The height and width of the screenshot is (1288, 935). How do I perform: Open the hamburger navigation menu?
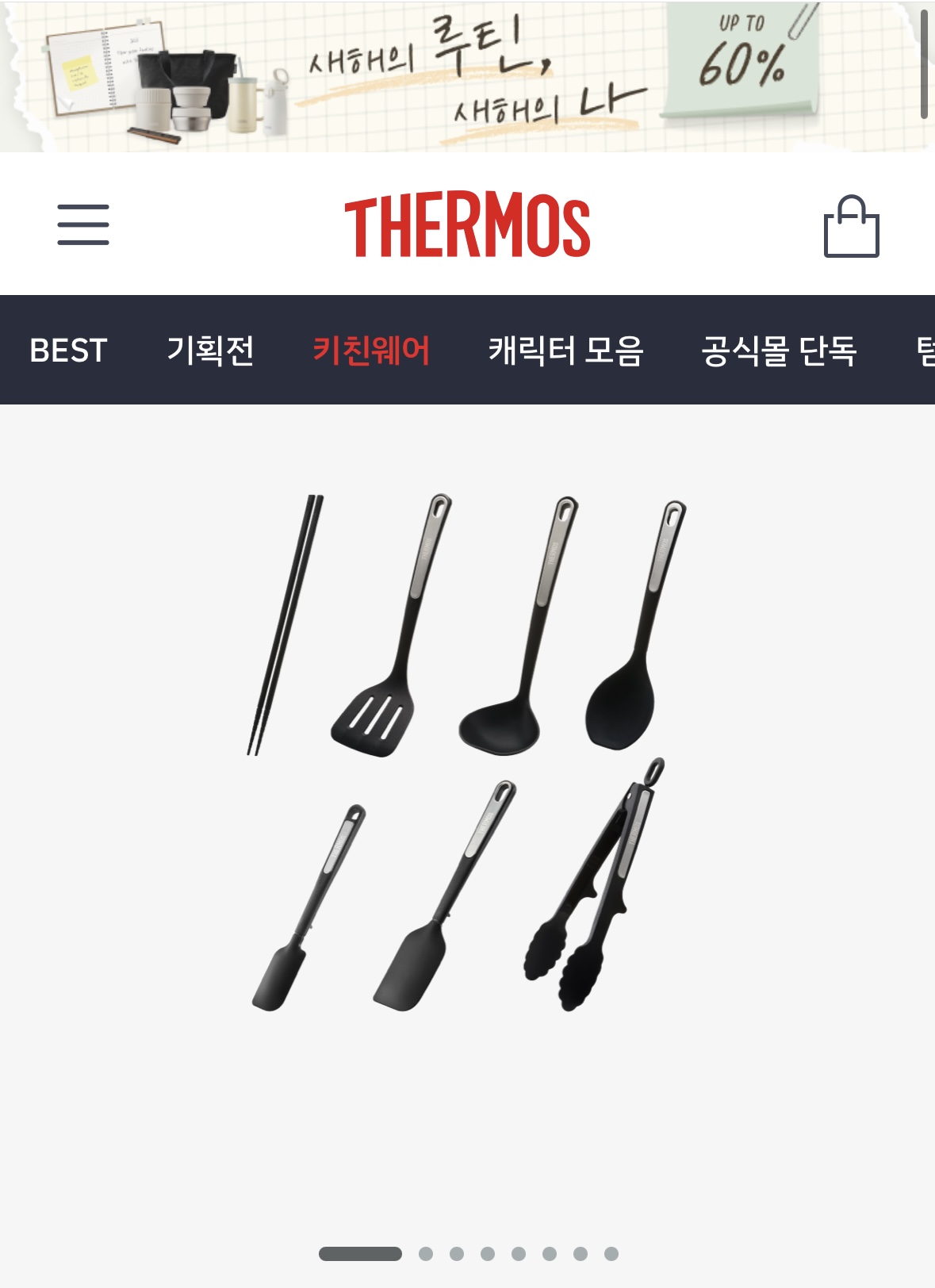80,226
